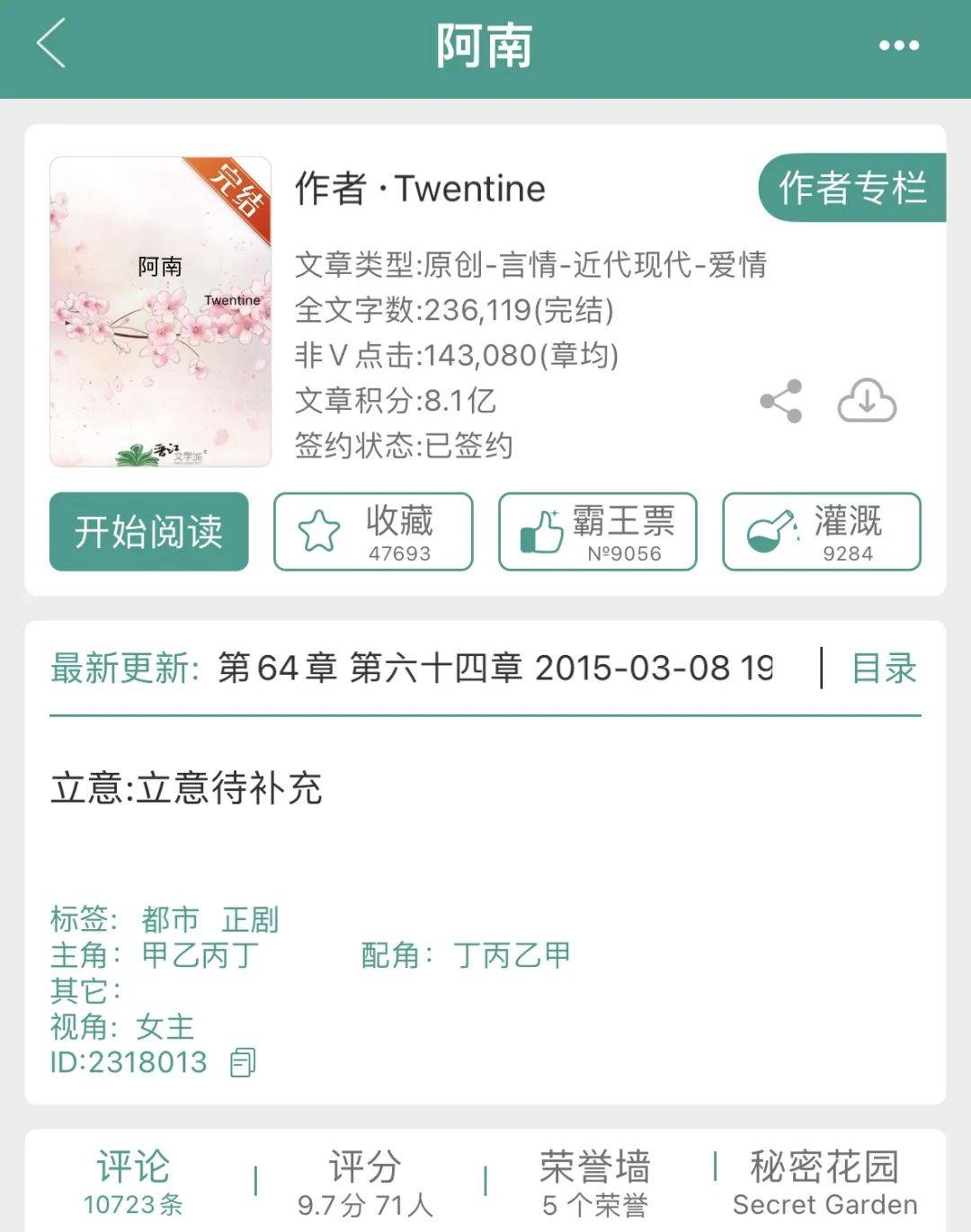Tap the 灌溉 button
Viewport: 971px width, 1232px height.
(x=821, y=531)
